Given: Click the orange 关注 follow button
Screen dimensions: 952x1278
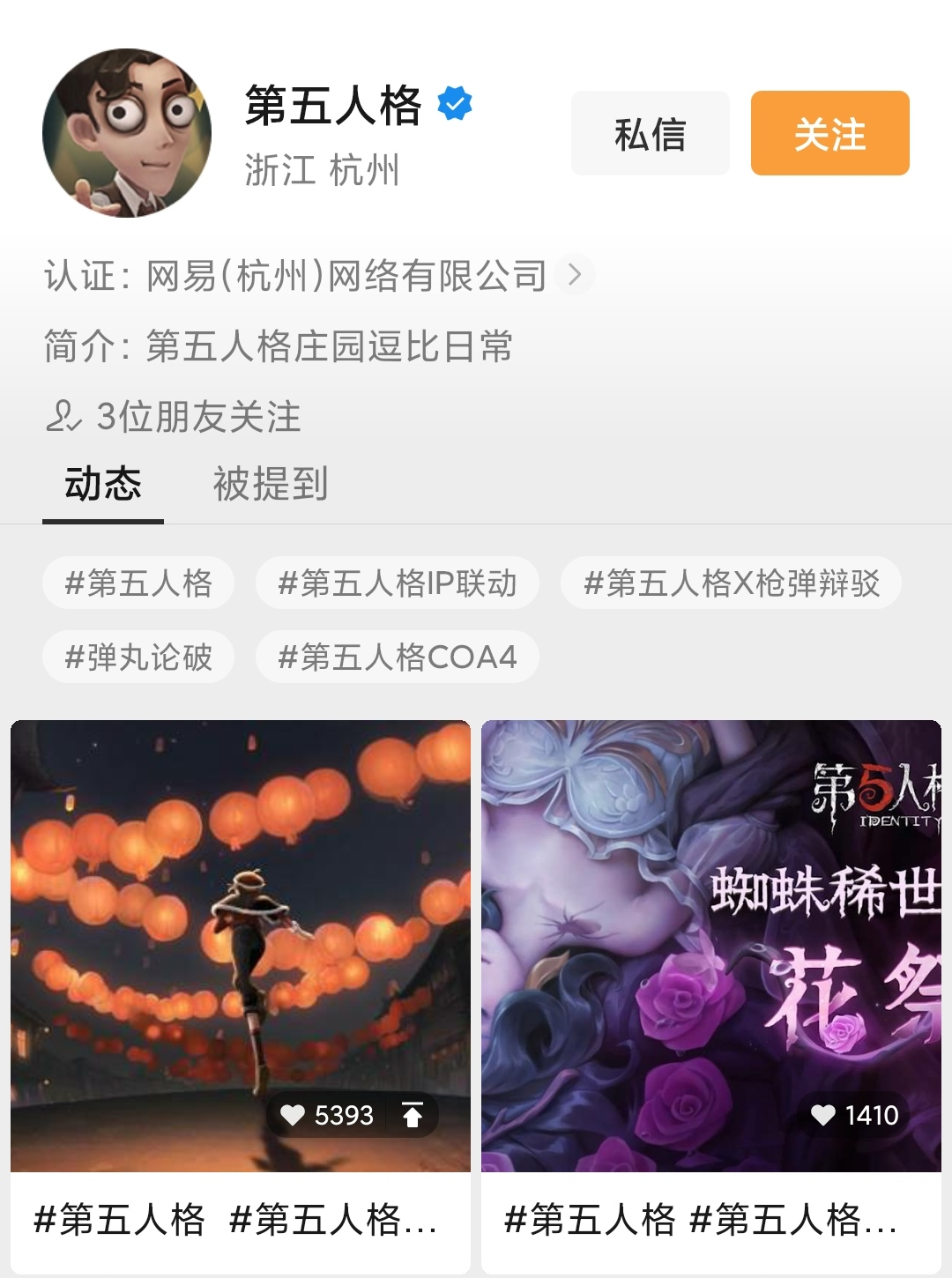Looking at the screenshot, I should click(x=829, y=132).
